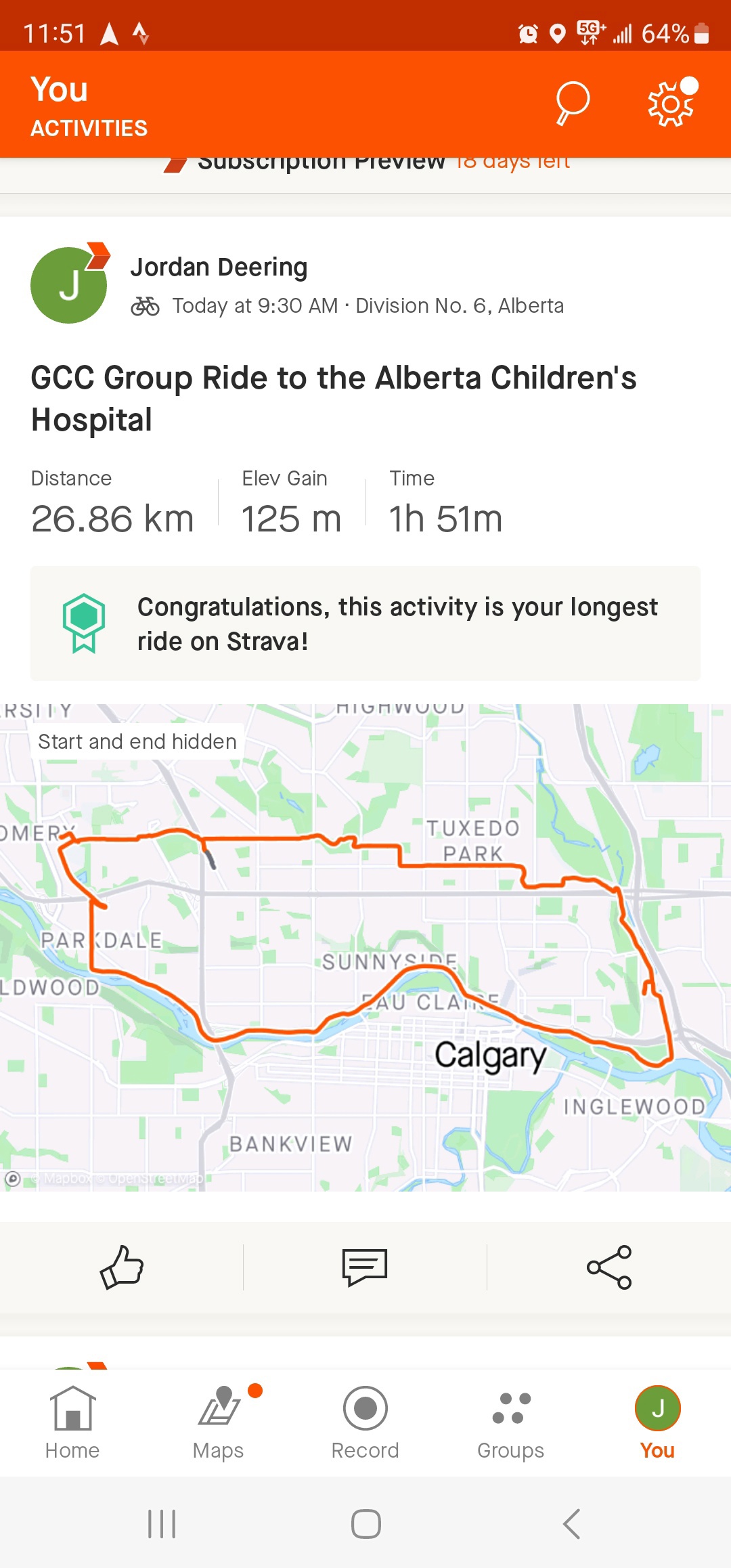View the longest ride achievement banner

[365, 624]
